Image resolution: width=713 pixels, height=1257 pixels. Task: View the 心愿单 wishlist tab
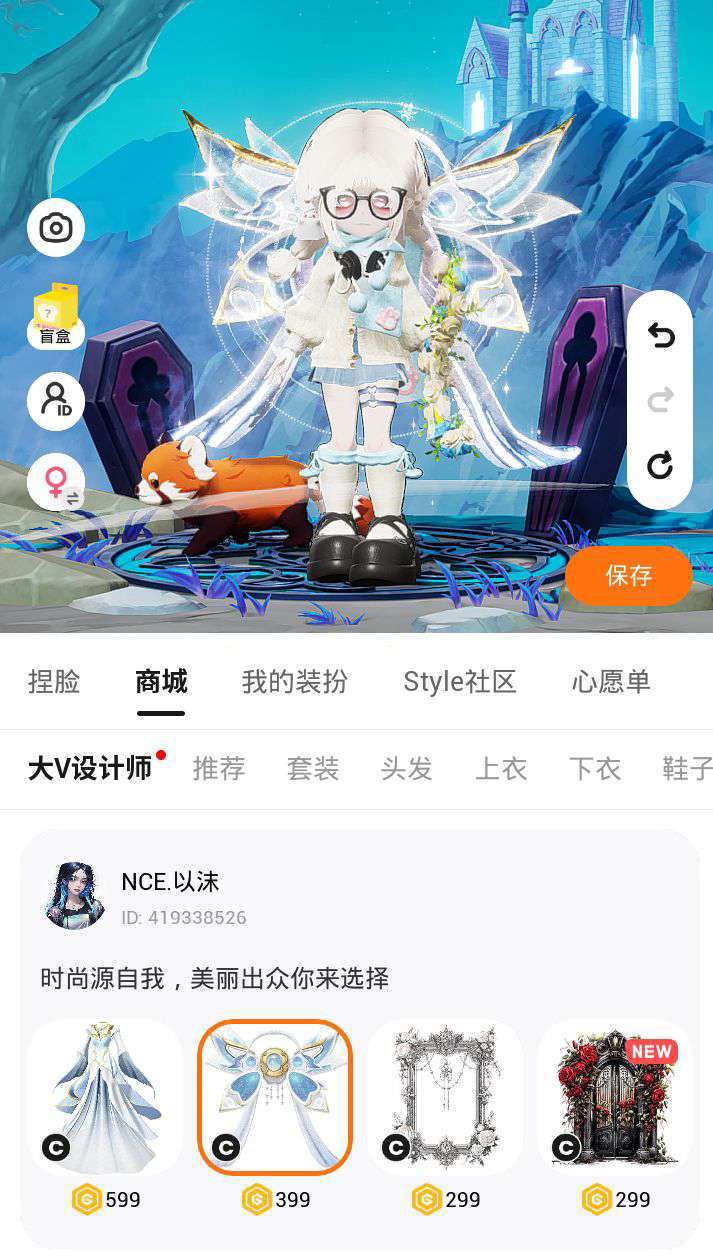[611, 682]
